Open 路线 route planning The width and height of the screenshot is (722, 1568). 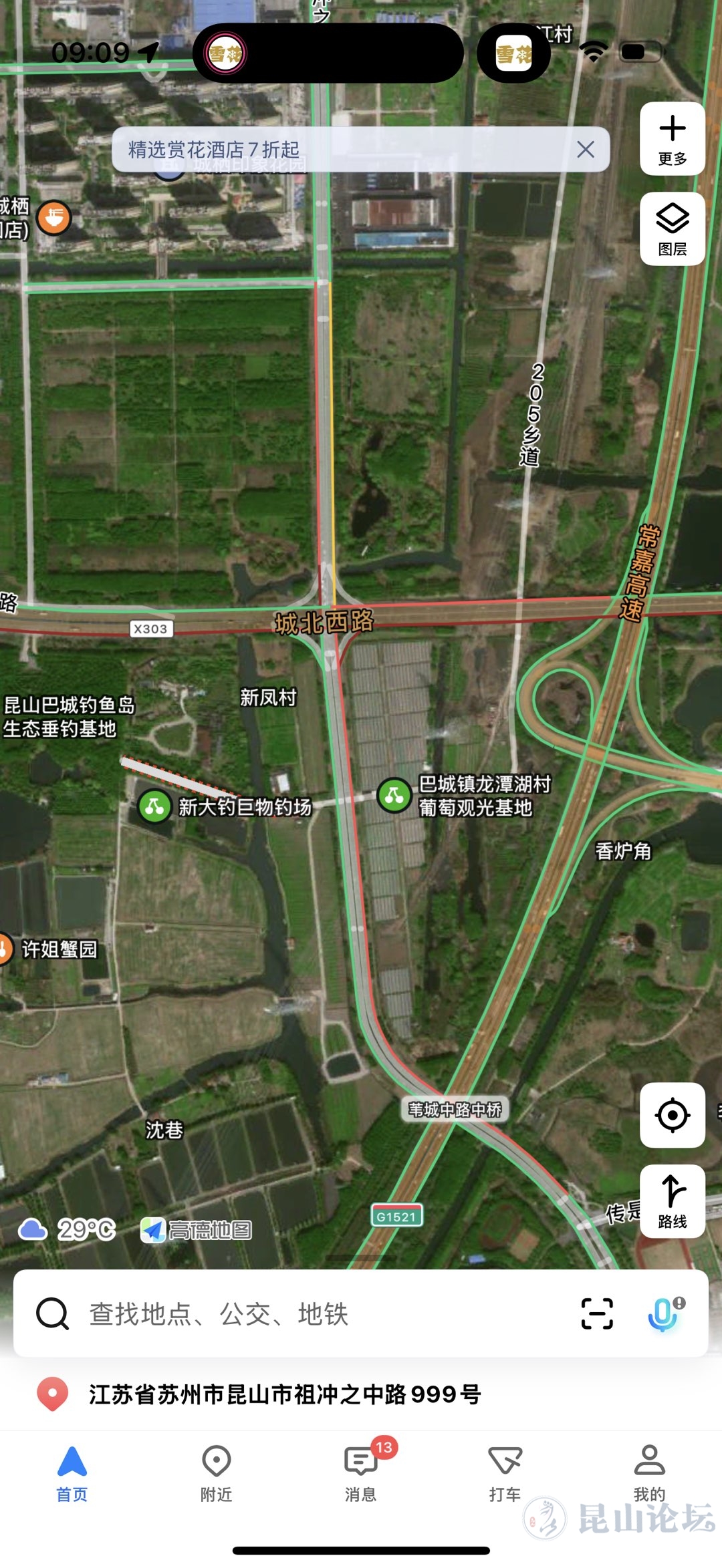tap(672, 1201)
